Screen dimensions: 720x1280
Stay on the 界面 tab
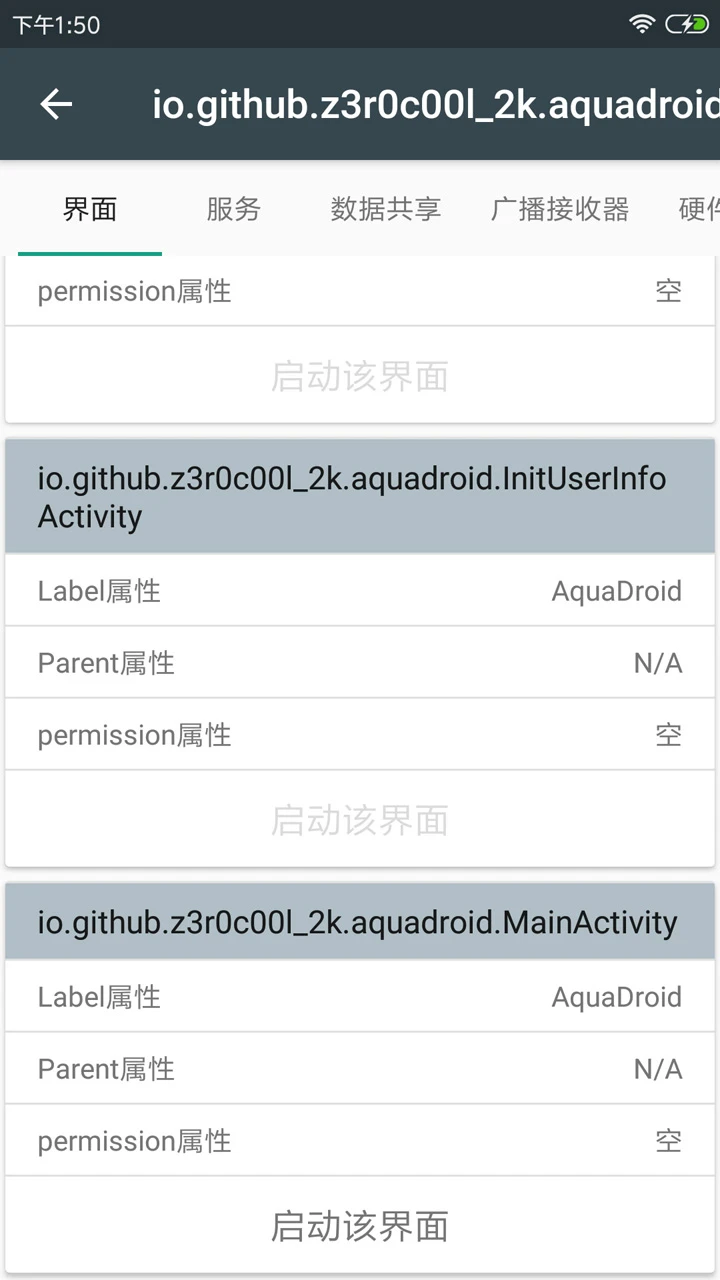(x=89, y=210)
